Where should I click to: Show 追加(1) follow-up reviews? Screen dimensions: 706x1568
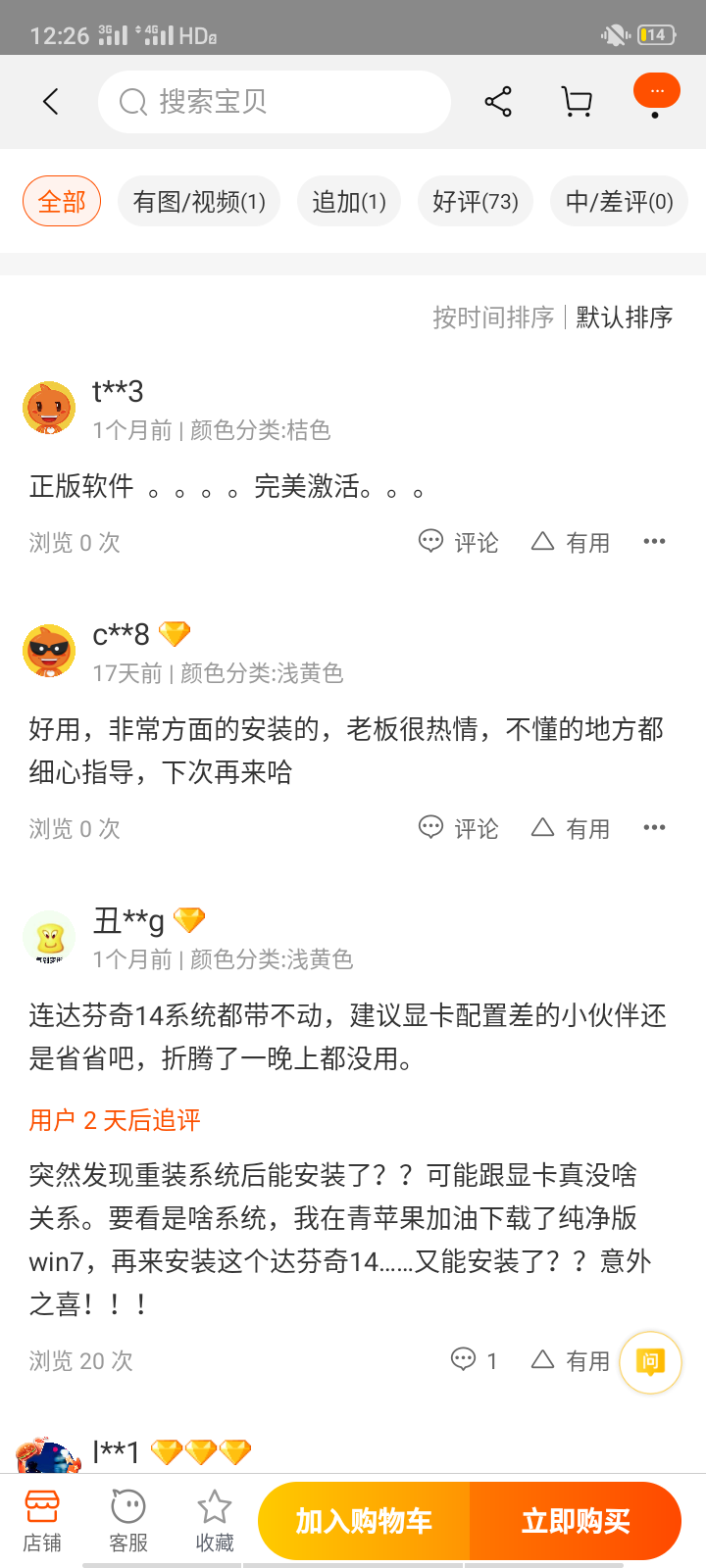pos(349,202)
